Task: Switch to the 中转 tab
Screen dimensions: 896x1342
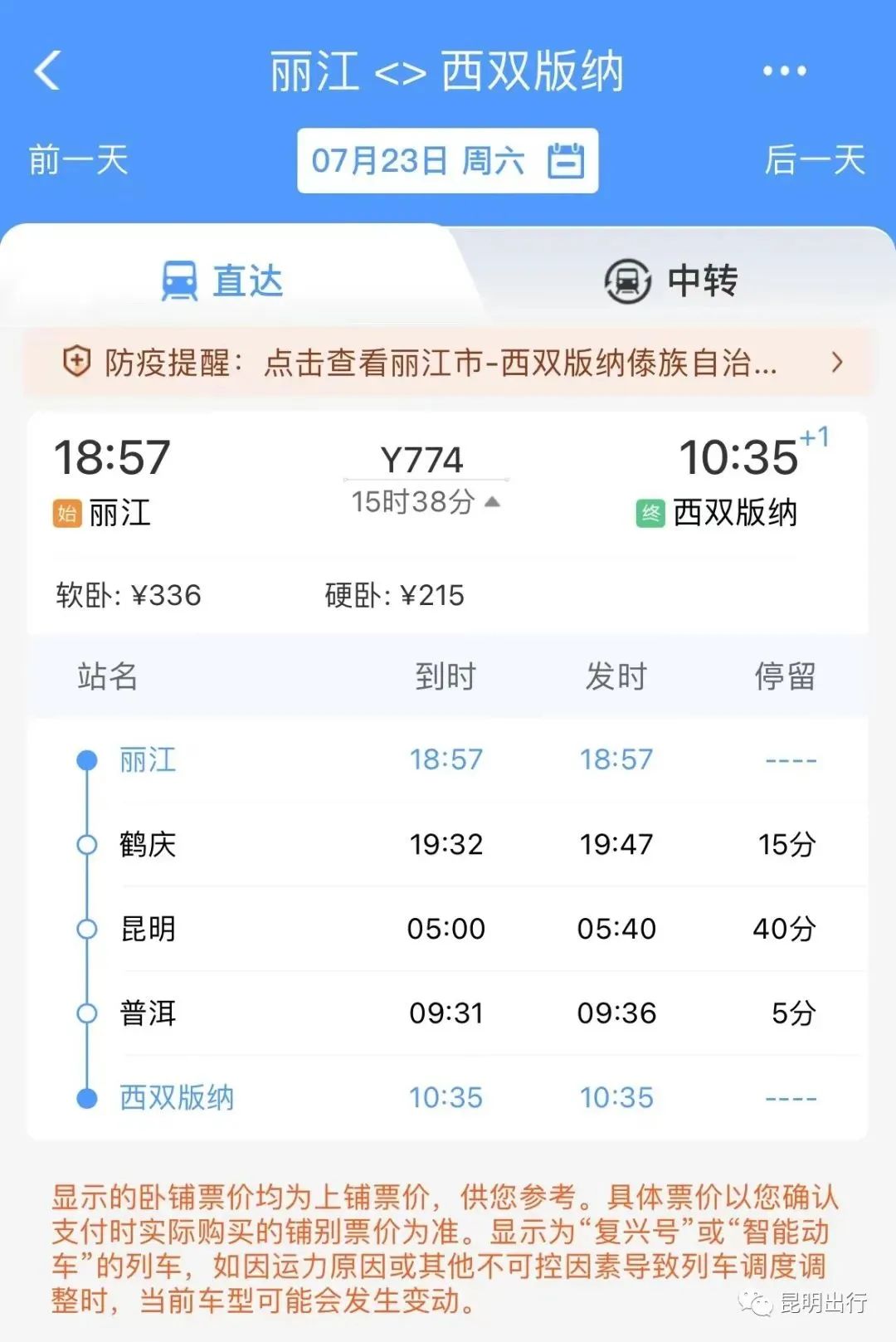Action: tap(701, 281)
